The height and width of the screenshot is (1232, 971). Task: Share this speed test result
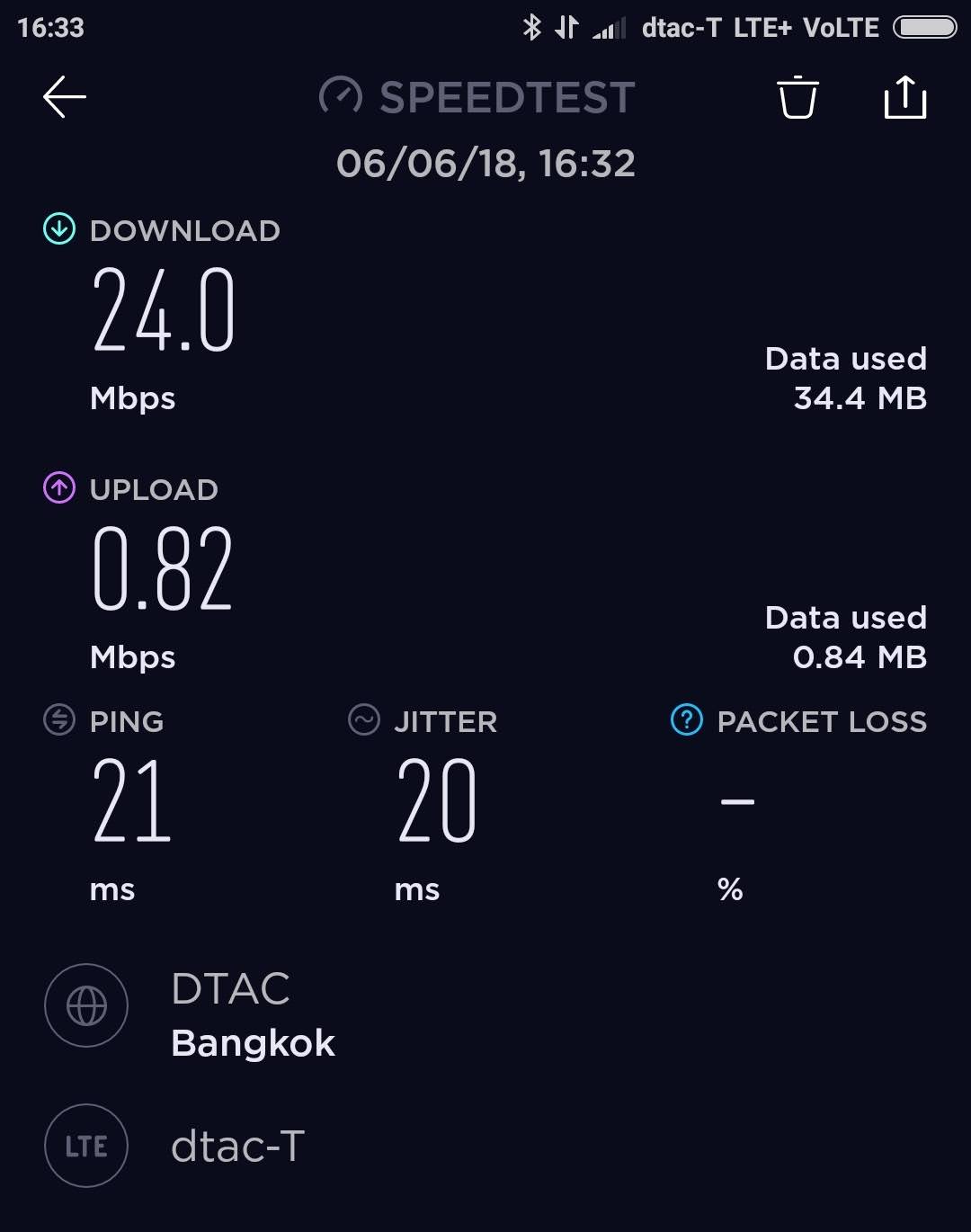pyautogui.click(x=904, y=97)
